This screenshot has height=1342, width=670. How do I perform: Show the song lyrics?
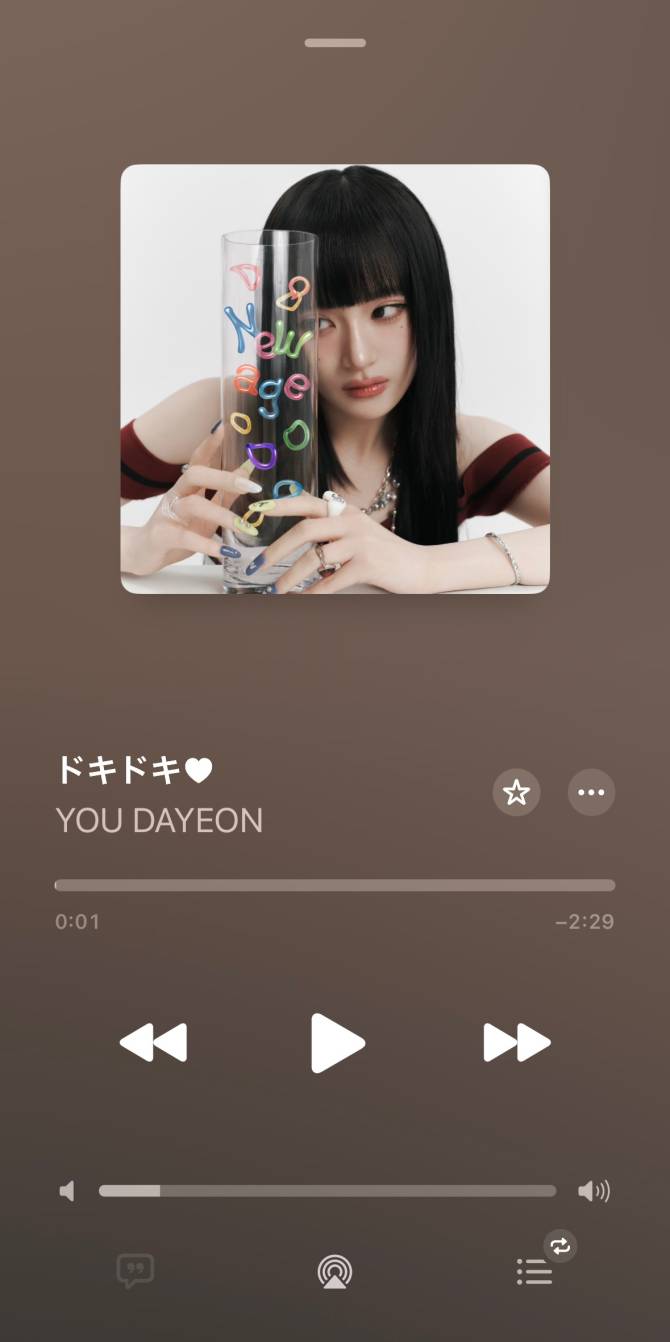pos(135,1271)
